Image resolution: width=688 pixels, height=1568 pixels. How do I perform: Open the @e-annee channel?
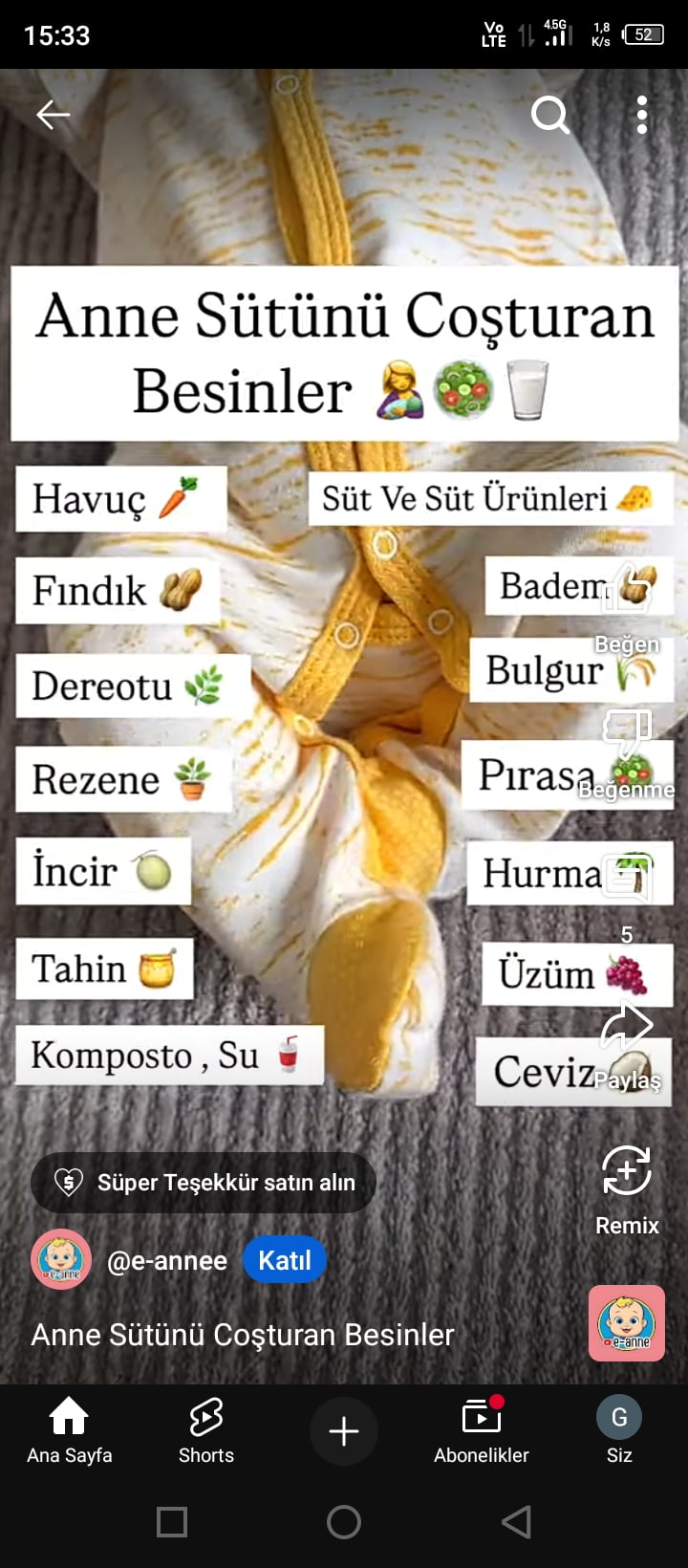[167, 1261]
